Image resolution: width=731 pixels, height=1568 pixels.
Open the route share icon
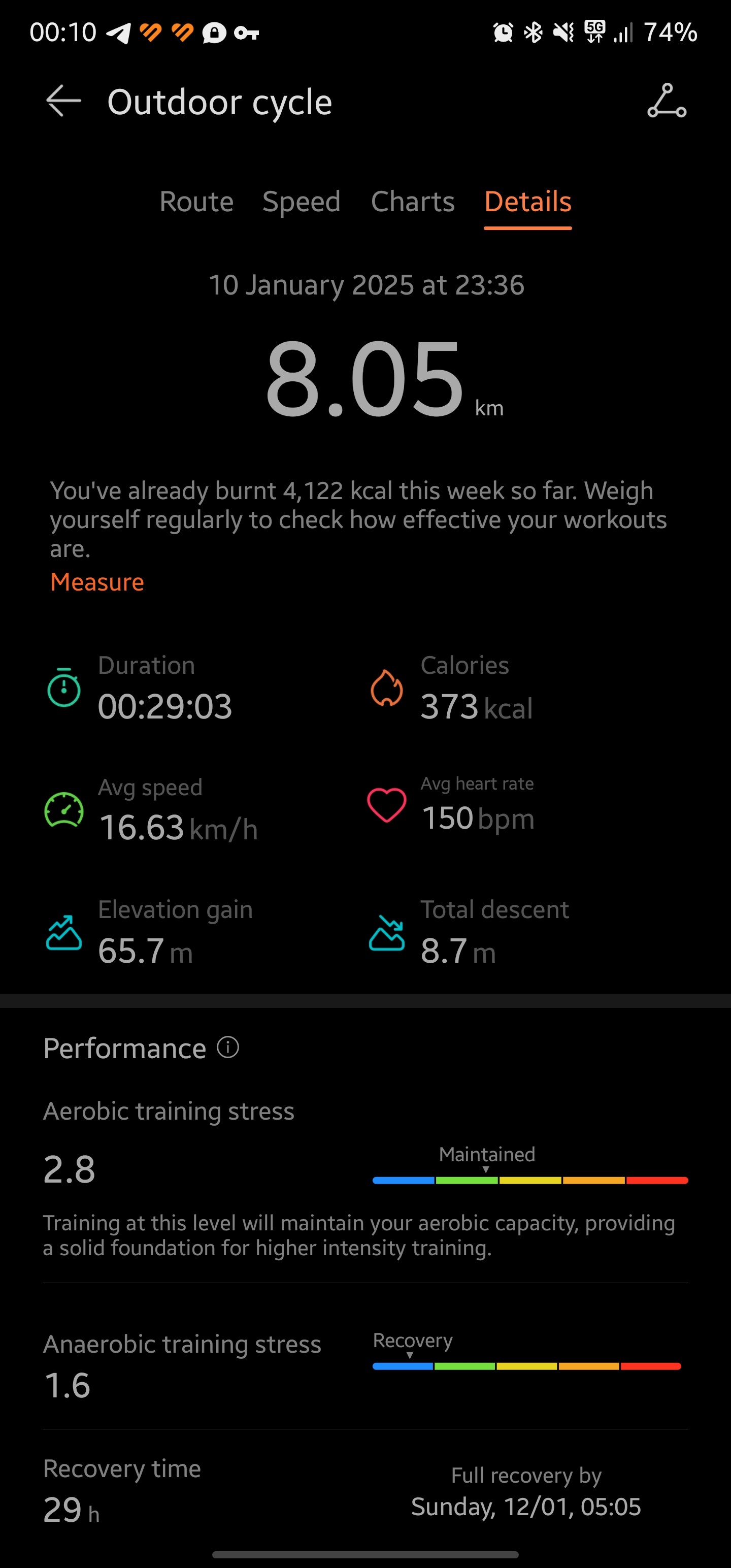(x=667, y=101)
